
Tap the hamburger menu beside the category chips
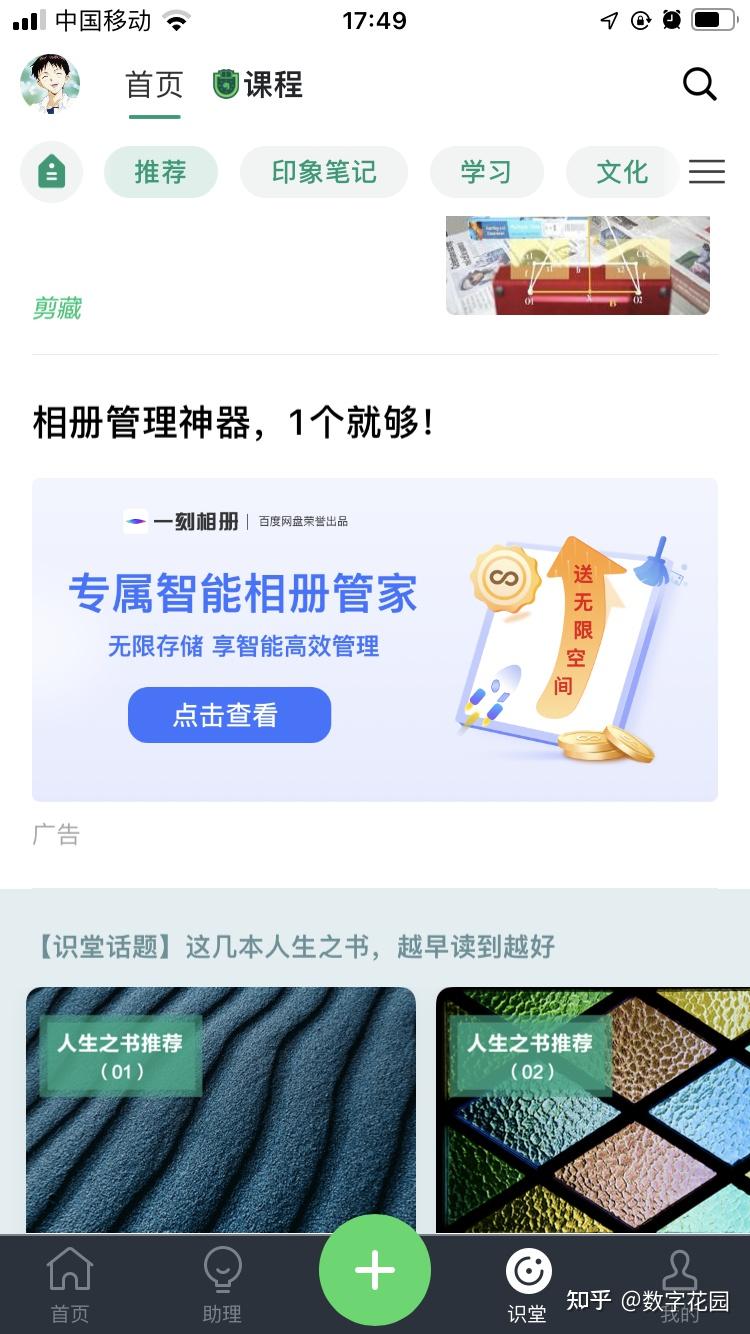[707, 171]
